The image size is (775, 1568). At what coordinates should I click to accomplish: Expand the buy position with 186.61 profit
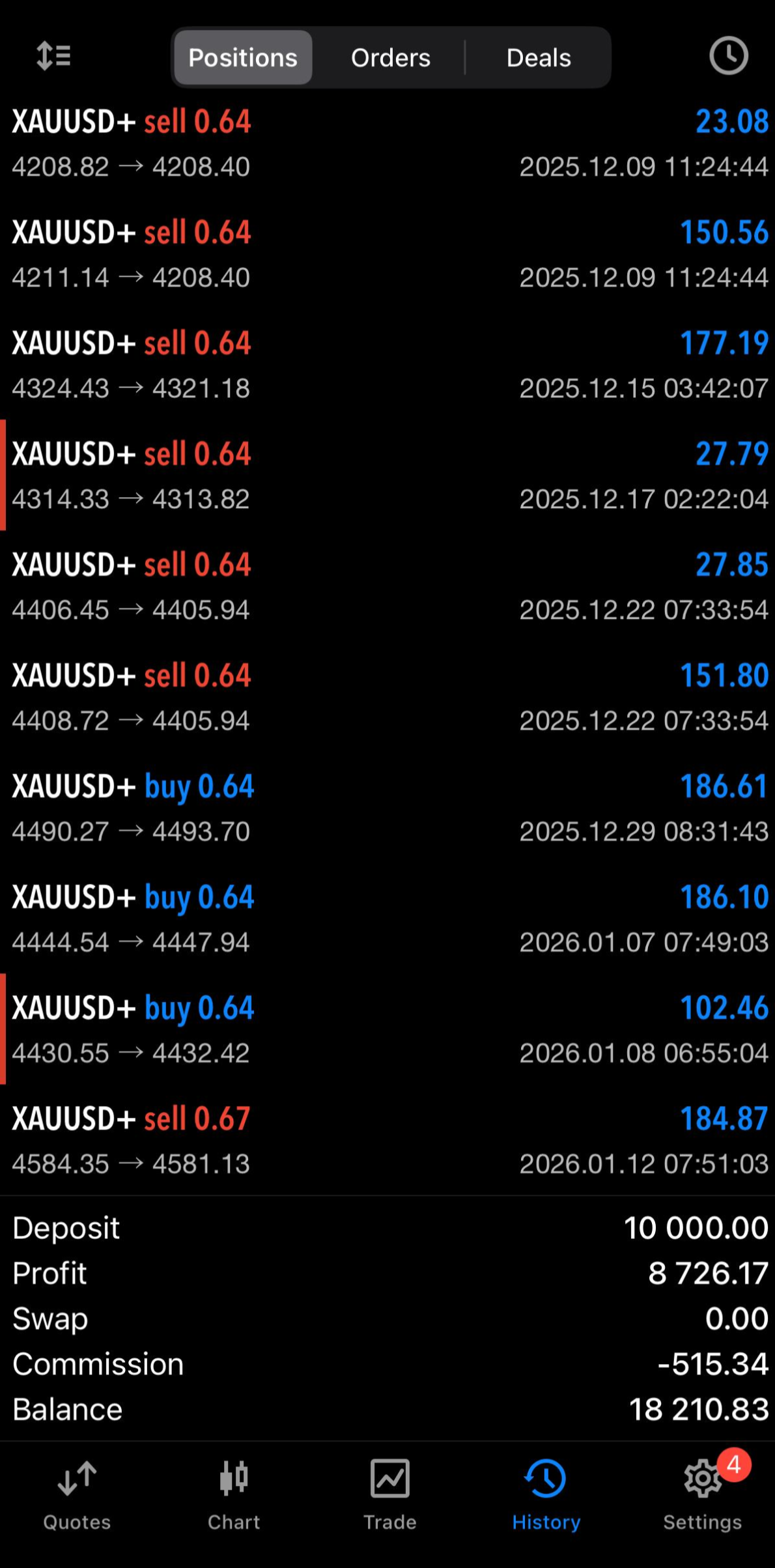387,808
